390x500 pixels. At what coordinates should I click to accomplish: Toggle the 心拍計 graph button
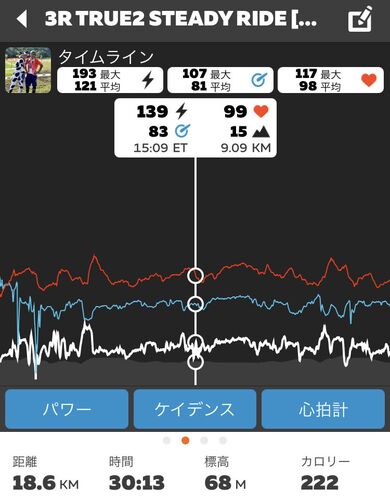pyautogui.click(x=323, y=409)
